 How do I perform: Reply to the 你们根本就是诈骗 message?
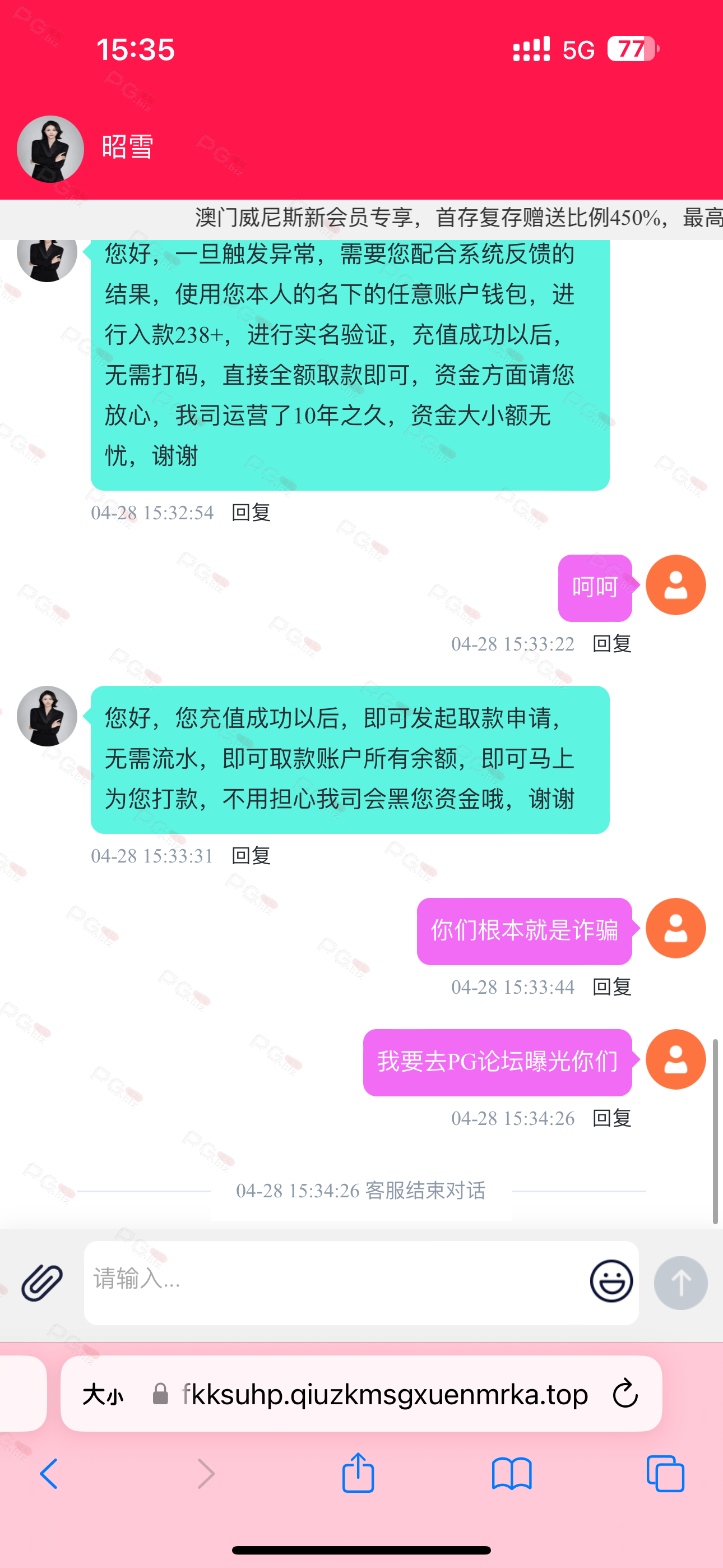pos(611,986)
